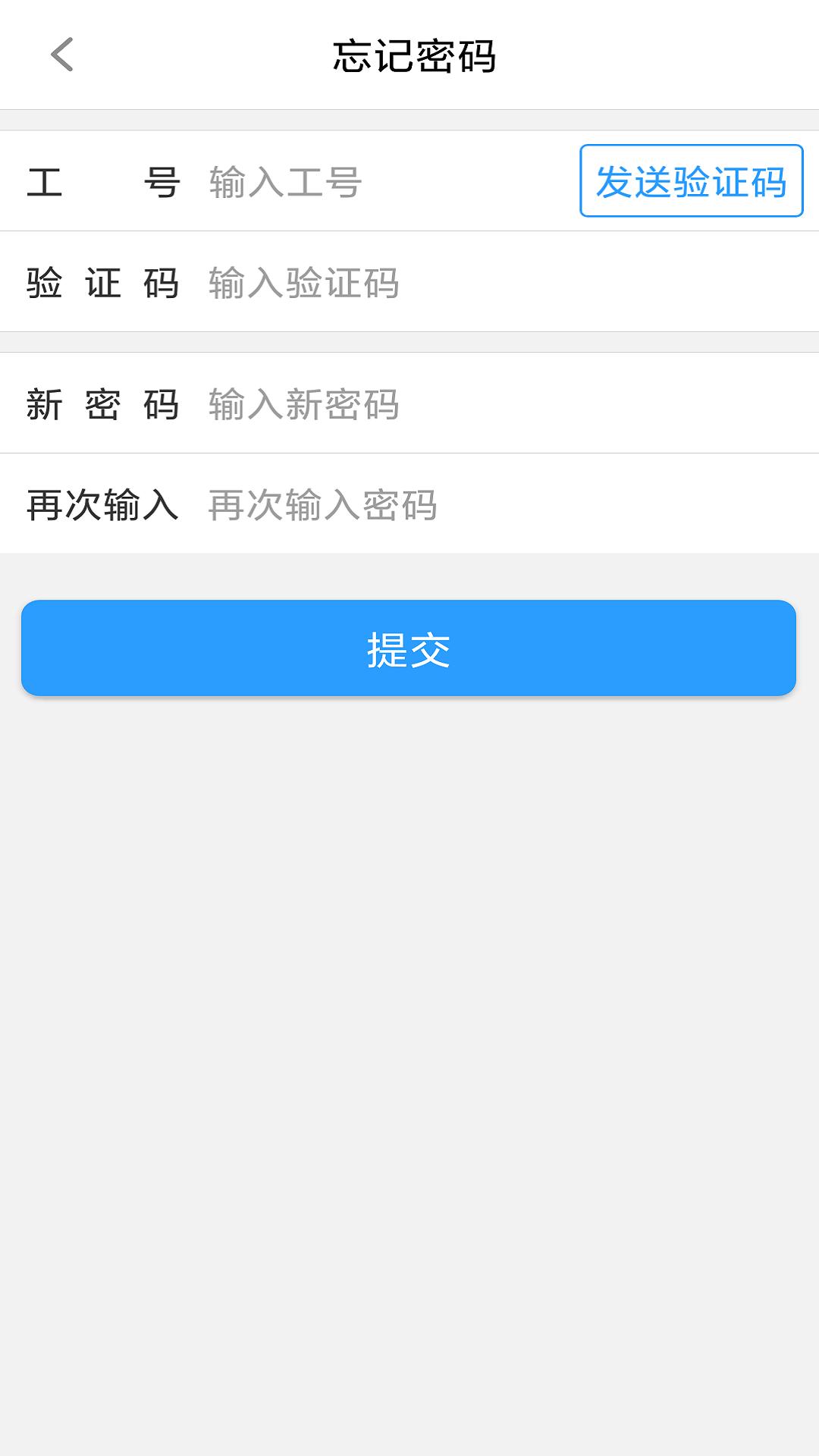This screenshot has width=819, height=1456.
Task: Go back from the 忘记密码 page
Action: (62, 55)
